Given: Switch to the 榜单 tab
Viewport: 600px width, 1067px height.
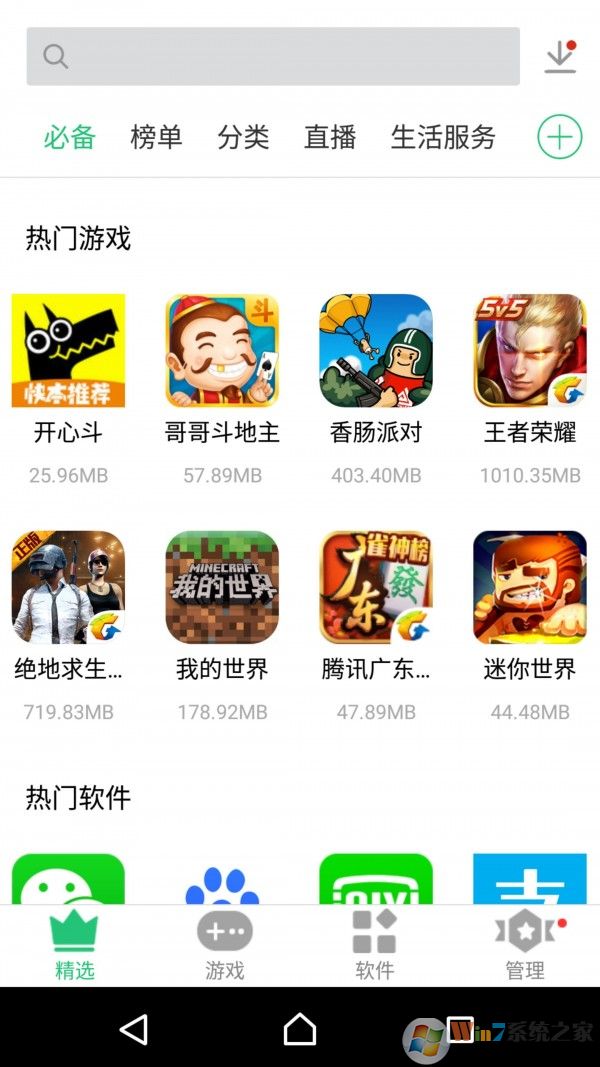Looking at the screenshot, I should point(156,137).
